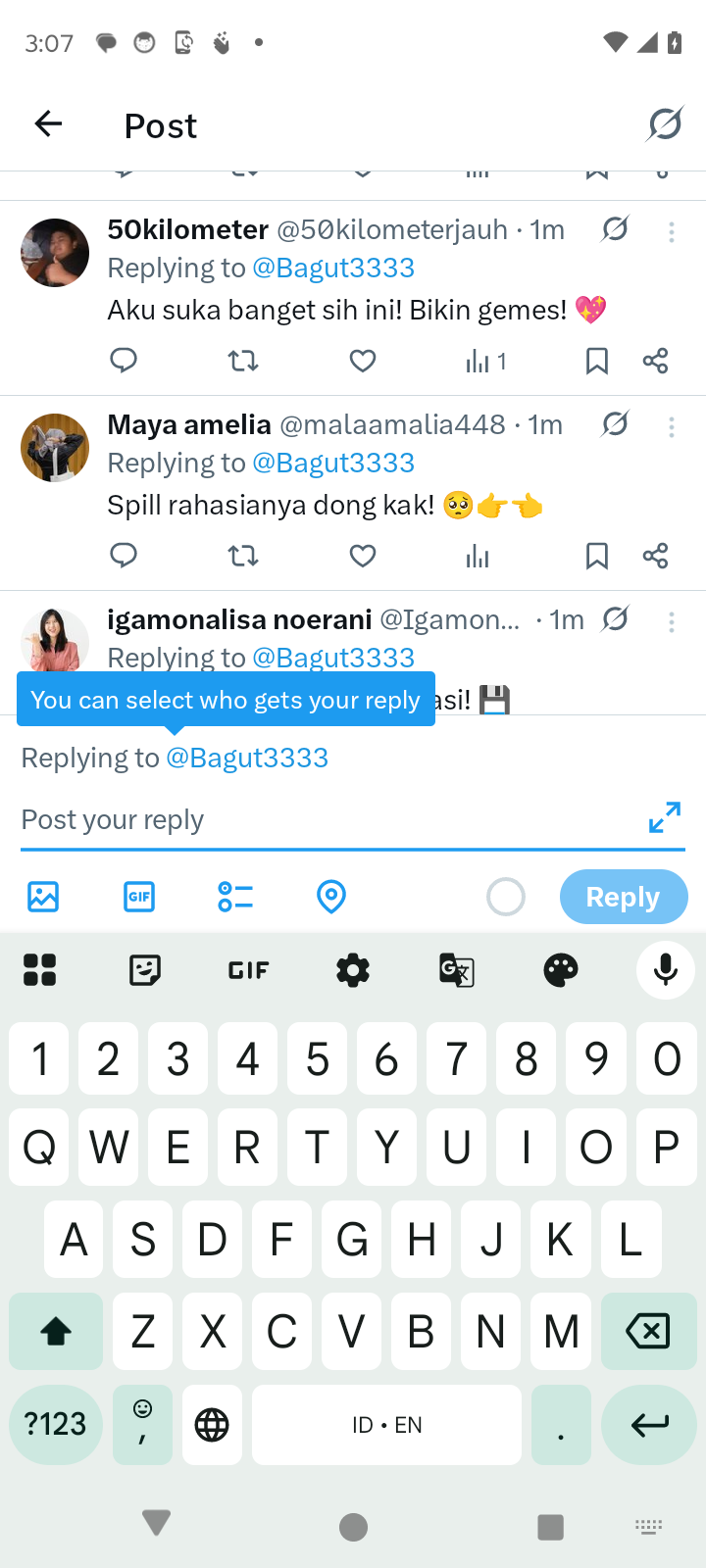Tap the blue Reply button
Viewport: 706px width, 1568px height.
(x=623, y=897)
